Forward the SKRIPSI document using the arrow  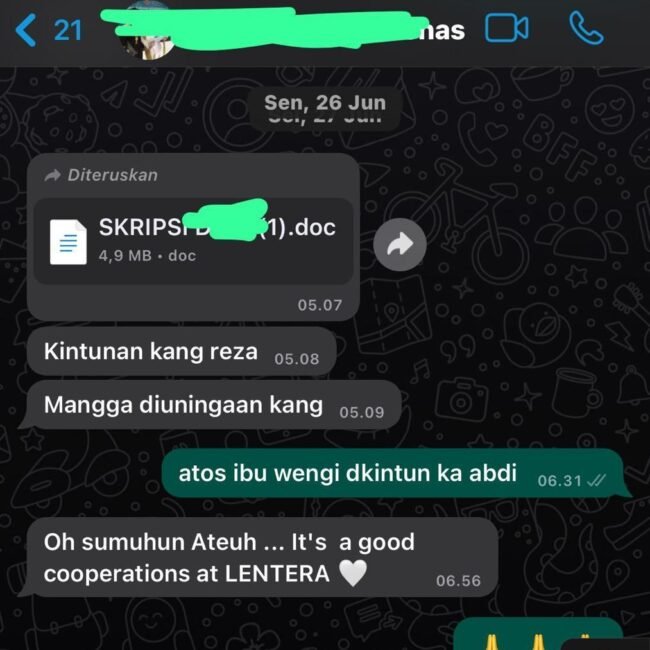click(x=399, y=245)
